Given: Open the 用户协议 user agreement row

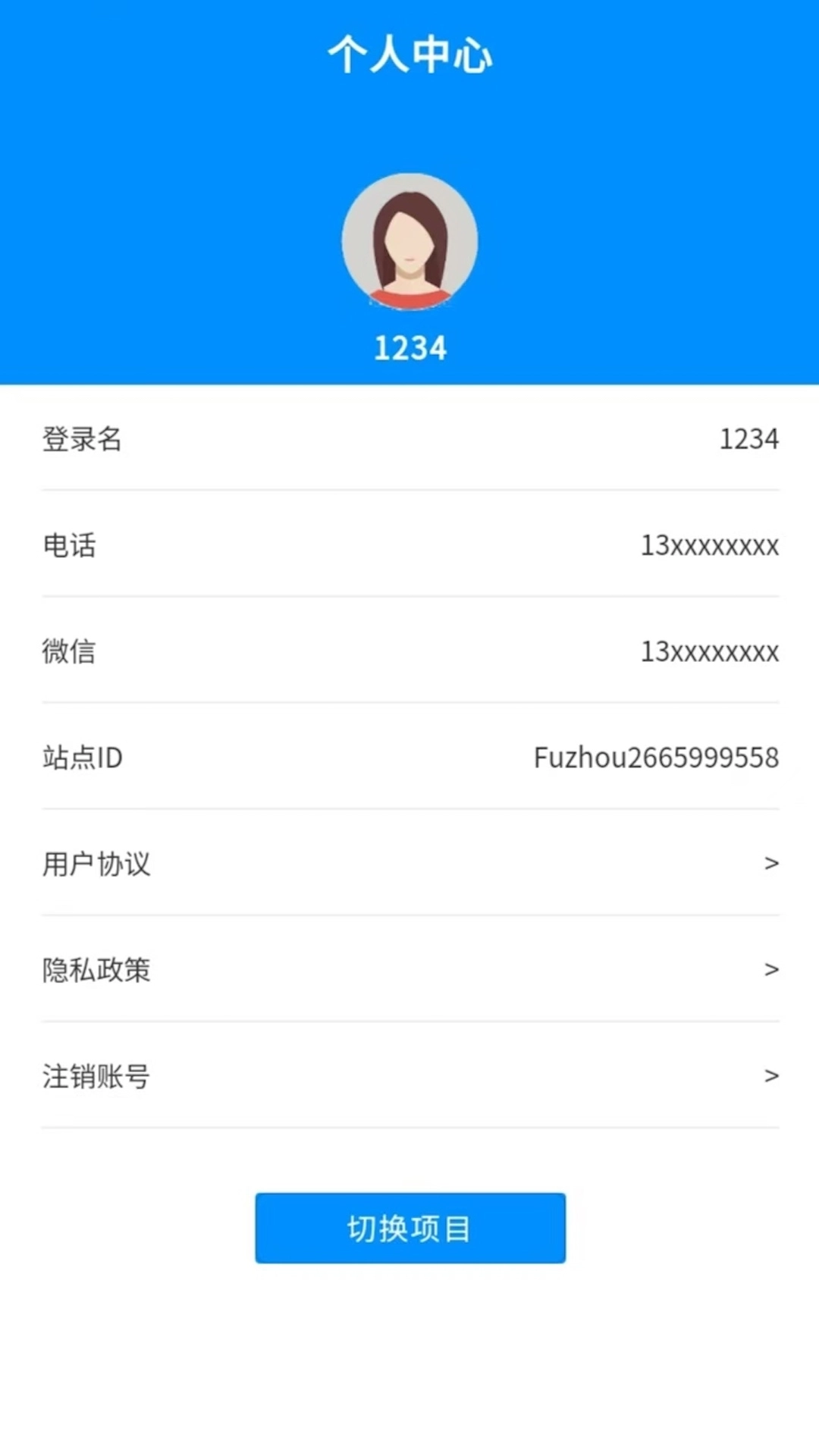Looking at the screenshot, I should [409, 863].
